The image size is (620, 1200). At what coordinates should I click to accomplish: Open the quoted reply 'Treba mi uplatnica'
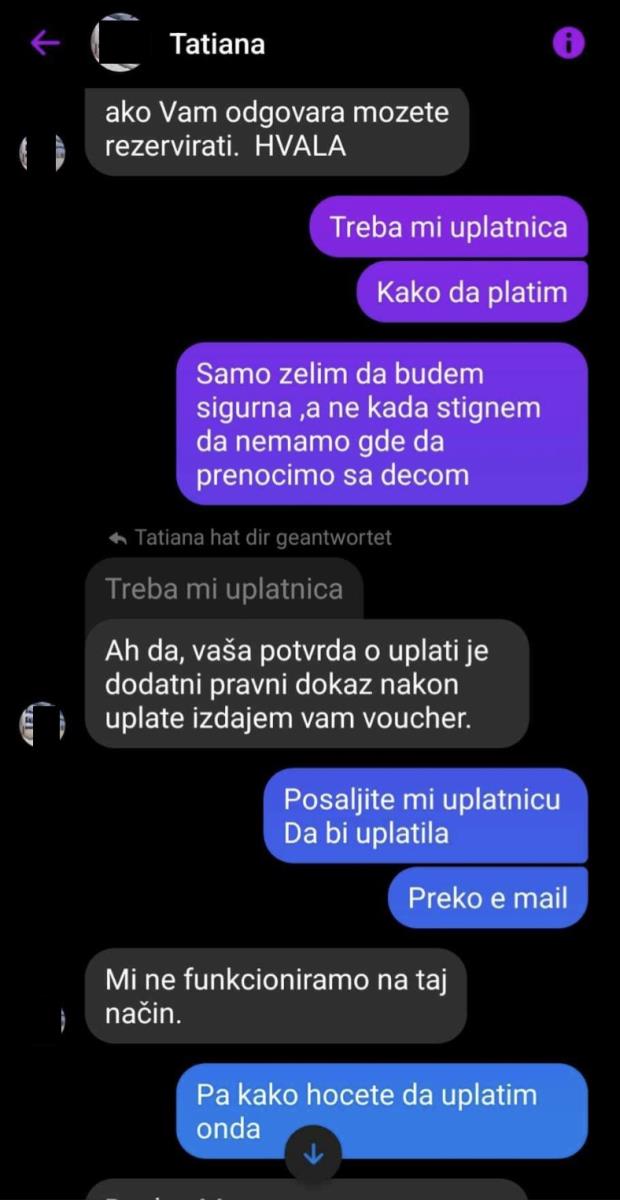point(224,589)
